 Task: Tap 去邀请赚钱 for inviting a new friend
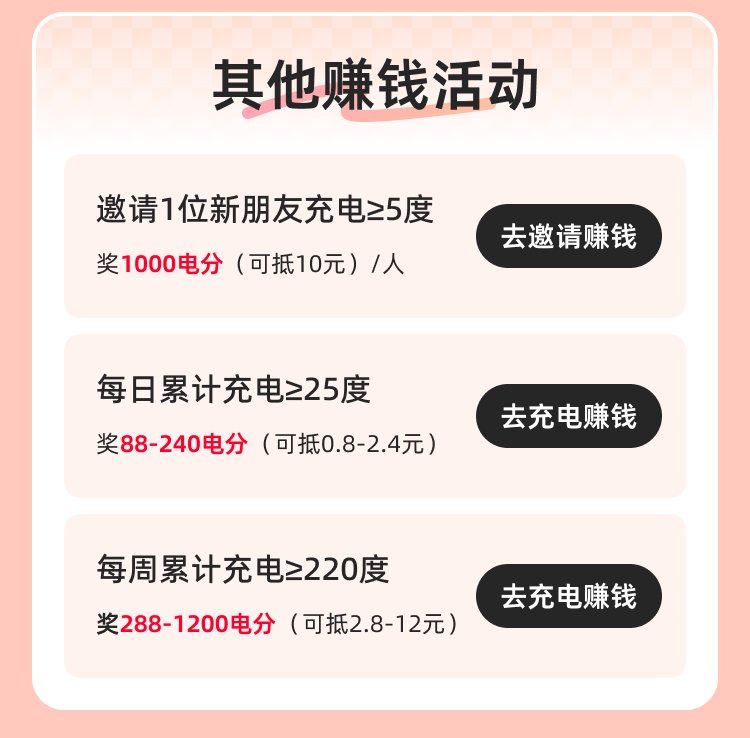click(568, 236)
